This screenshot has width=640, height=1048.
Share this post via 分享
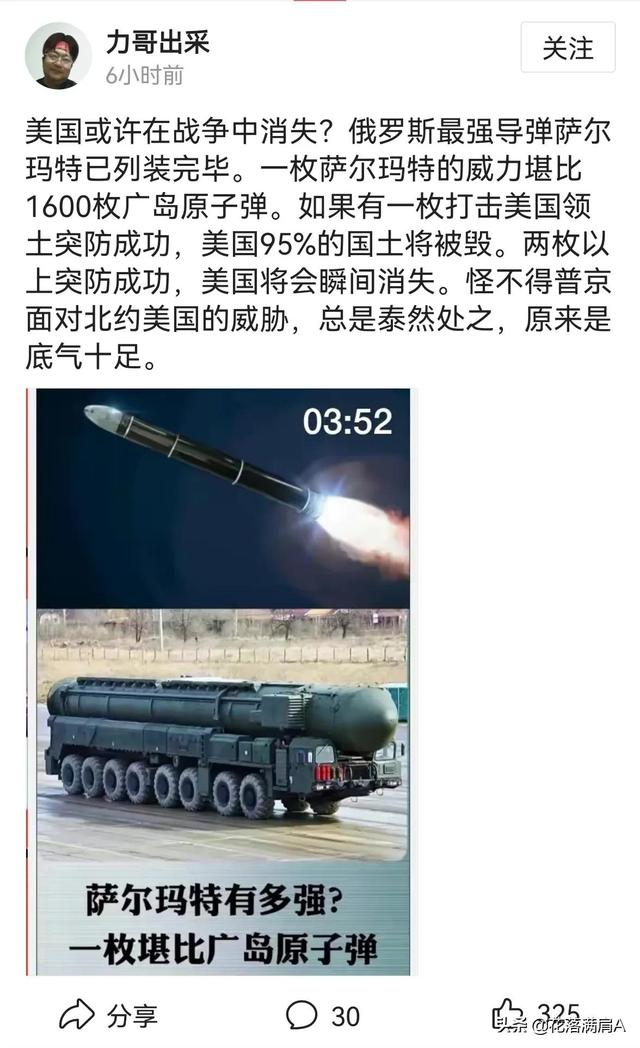109,1016
